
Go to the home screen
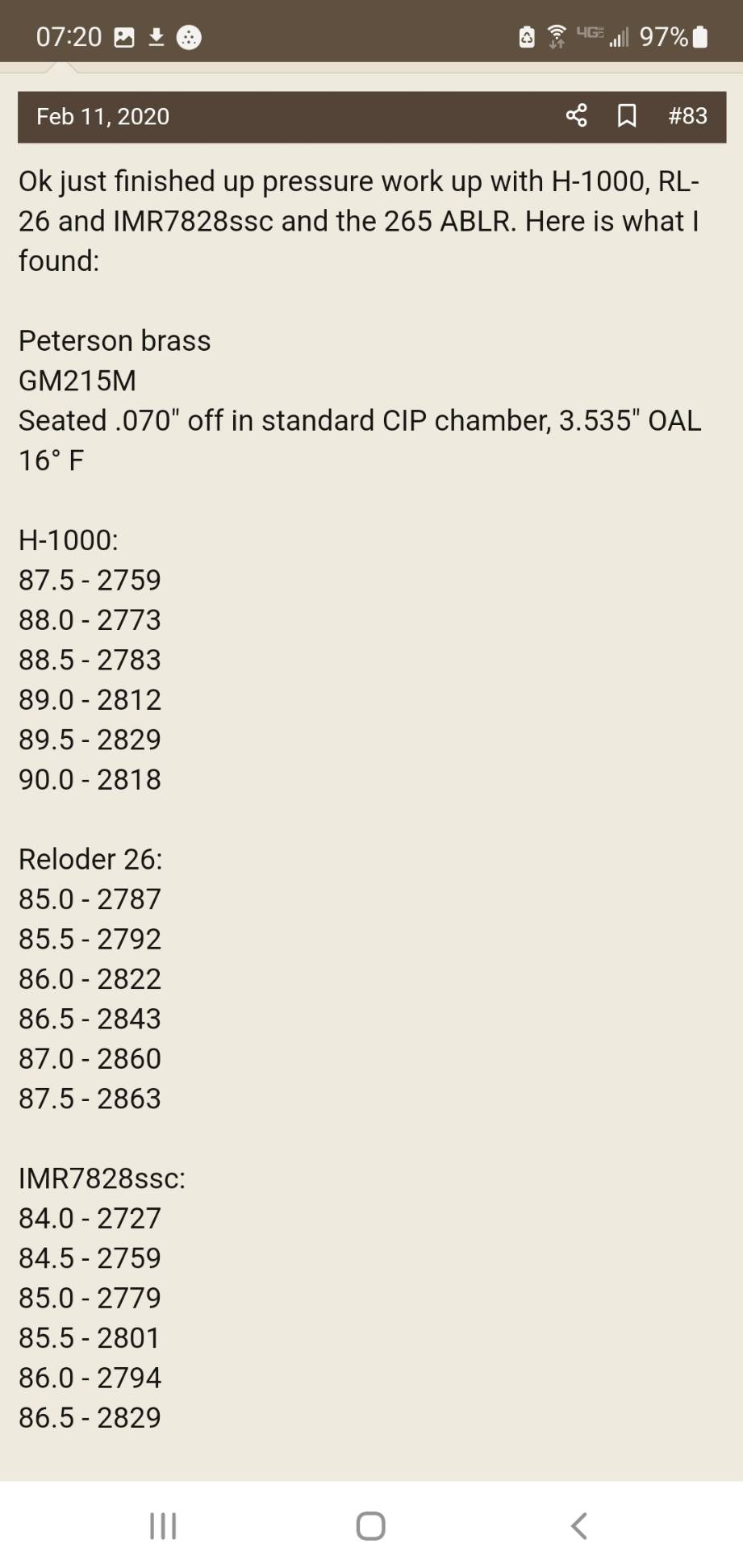click(371, 1526)
